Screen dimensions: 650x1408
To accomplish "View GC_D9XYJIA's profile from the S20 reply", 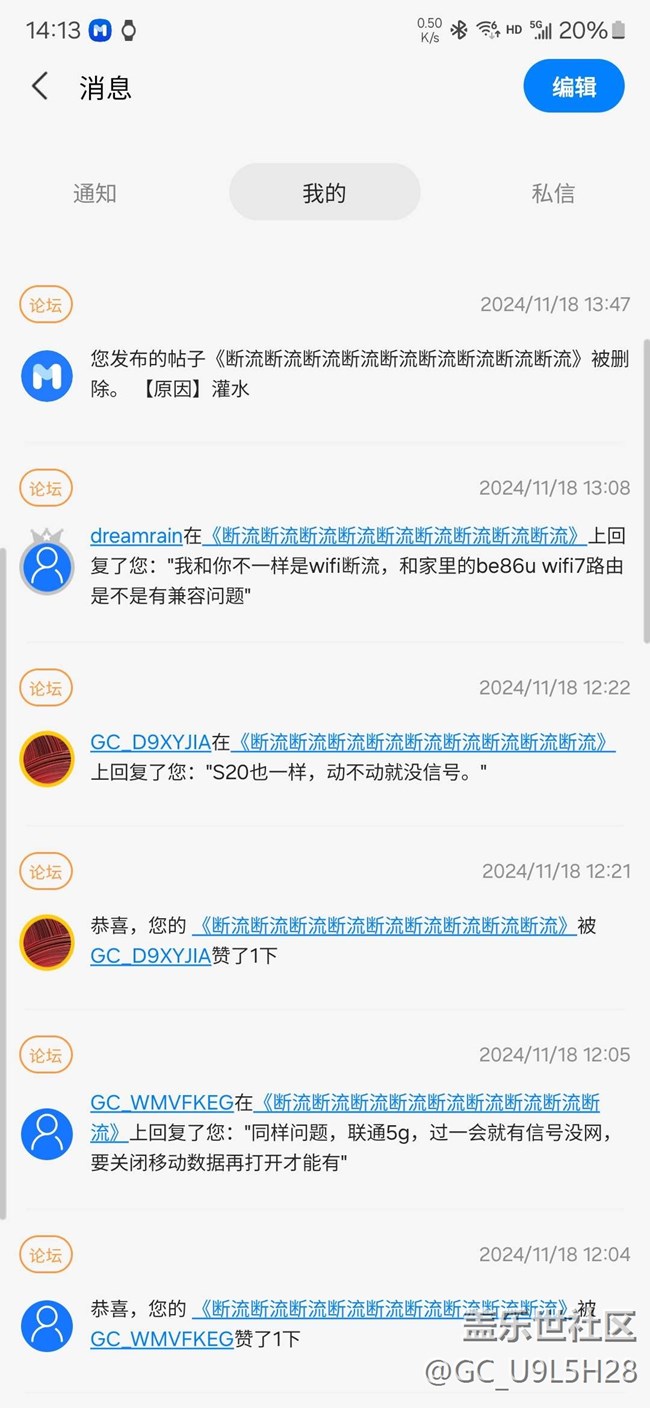I will [x=150, y=742].
